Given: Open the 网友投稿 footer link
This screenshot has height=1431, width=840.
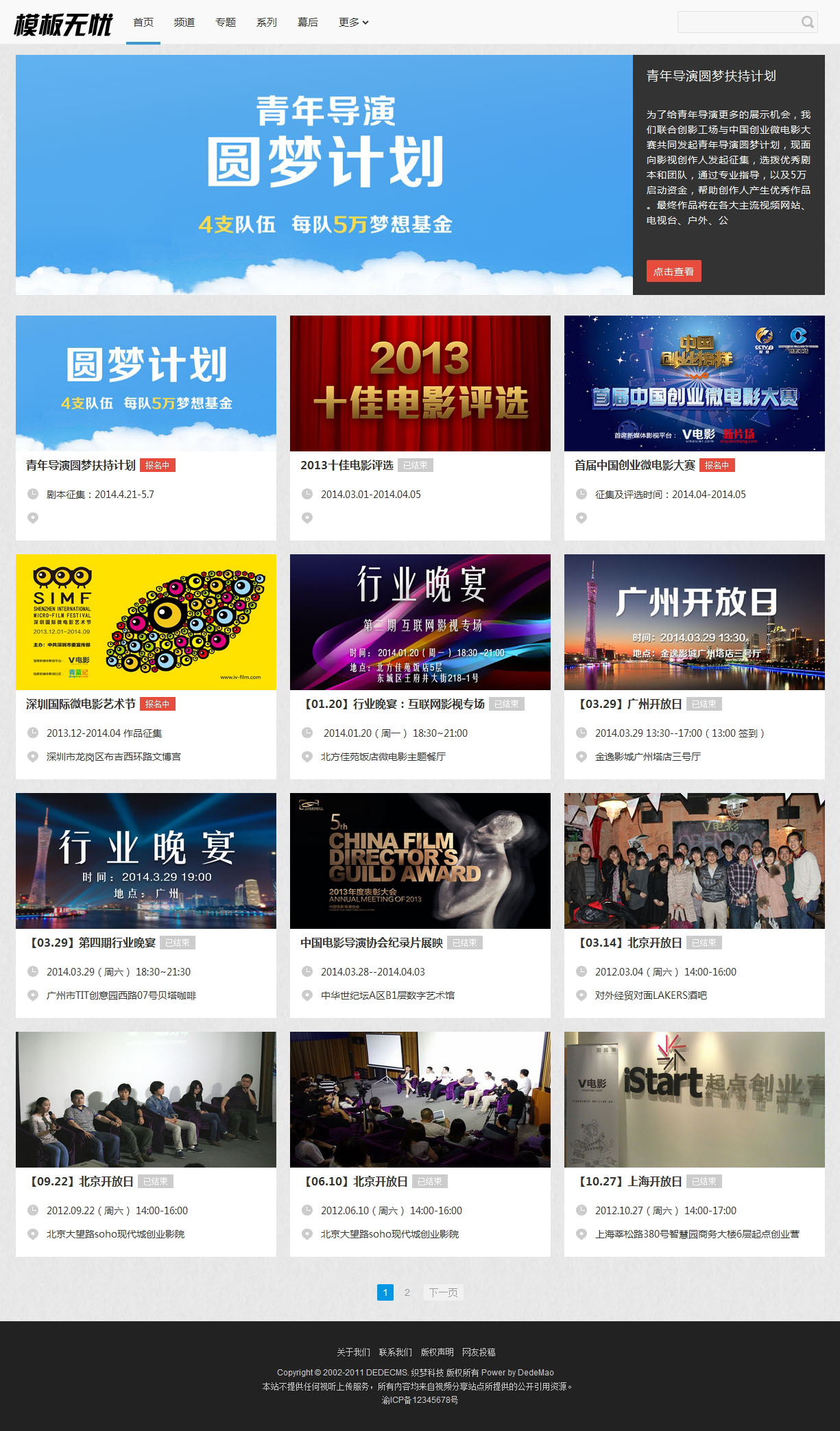Looking at the screenshot, I should tap(479, 1352).
